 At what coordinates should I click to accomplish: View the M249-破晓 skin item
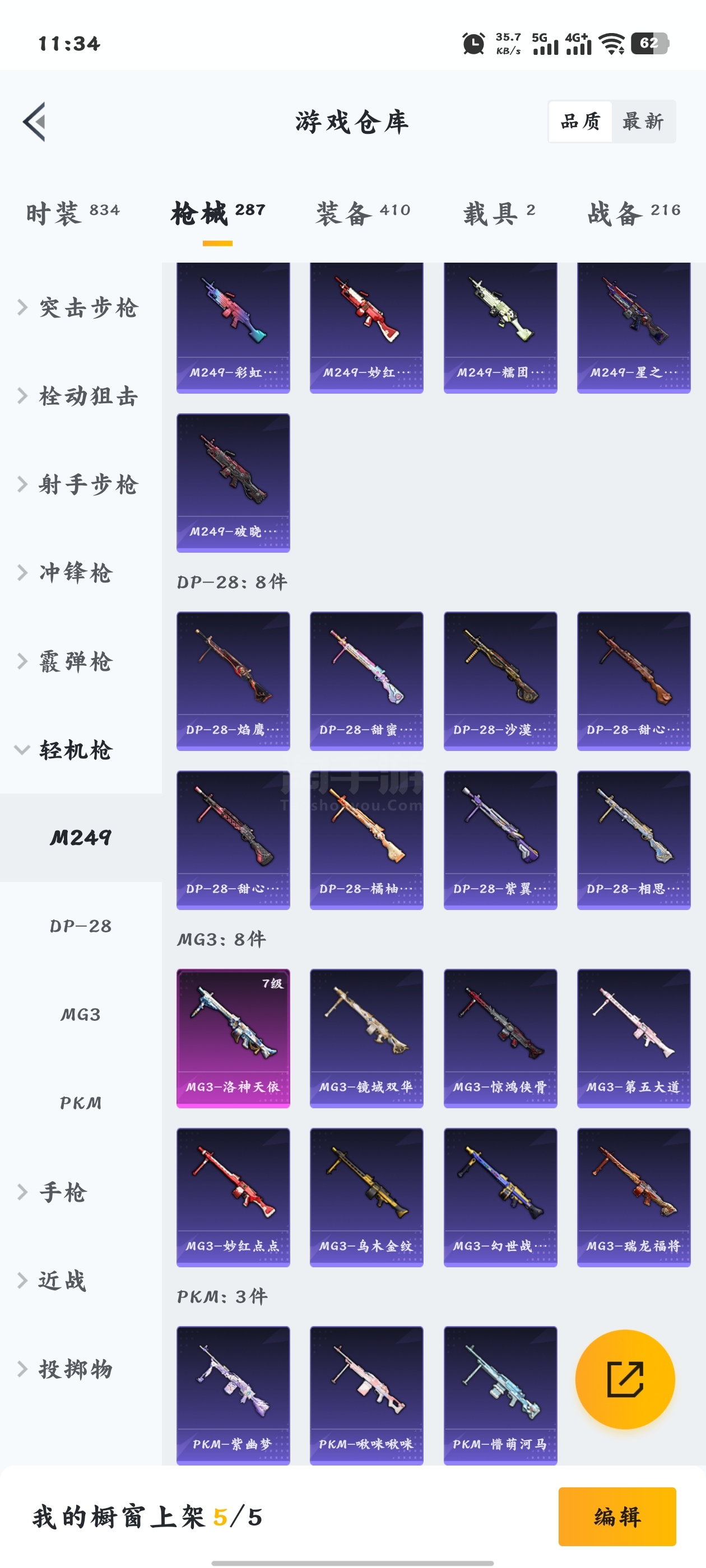233,483
